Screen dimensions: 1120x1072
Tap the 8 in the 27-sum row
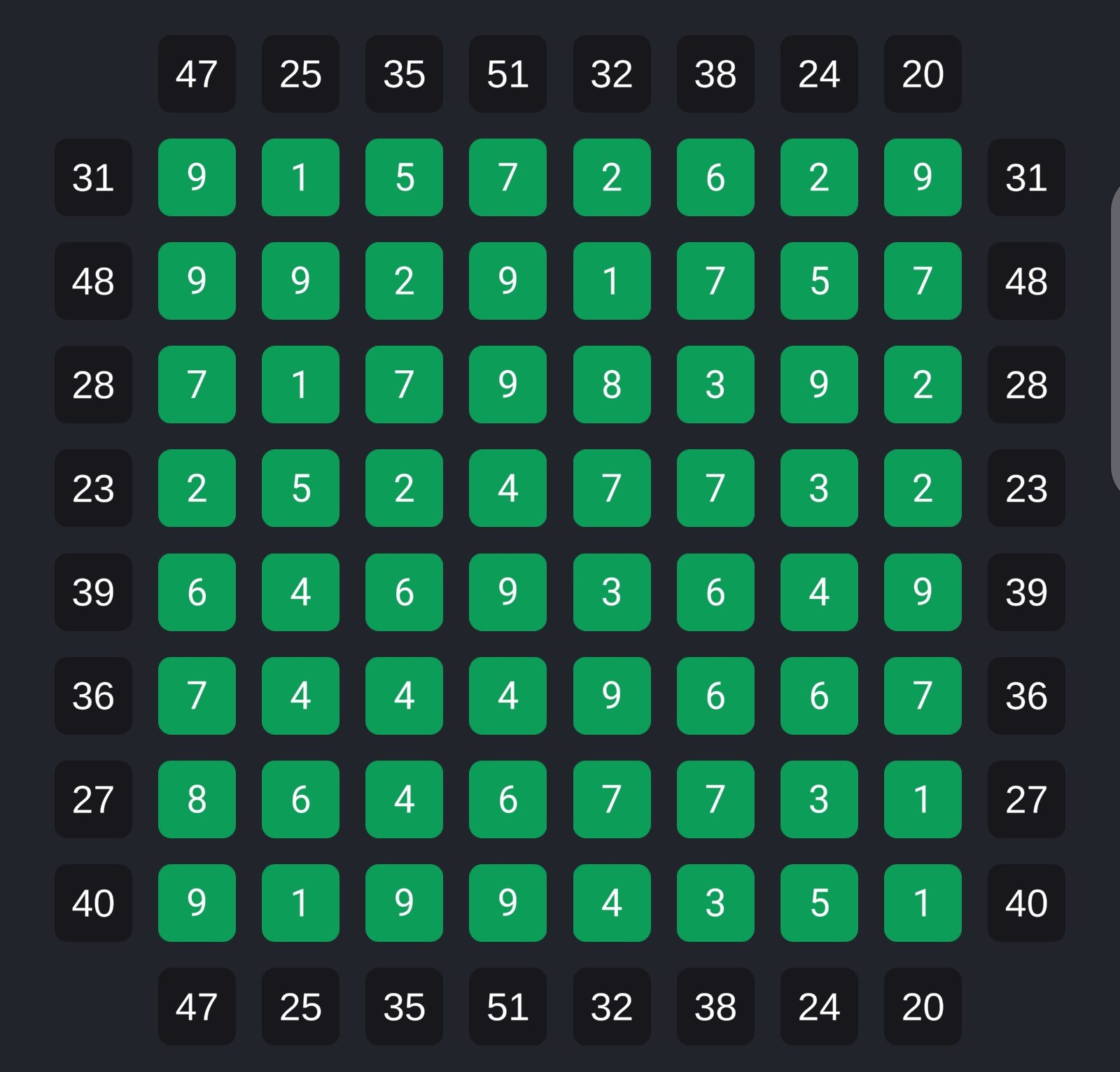(197, 799)
